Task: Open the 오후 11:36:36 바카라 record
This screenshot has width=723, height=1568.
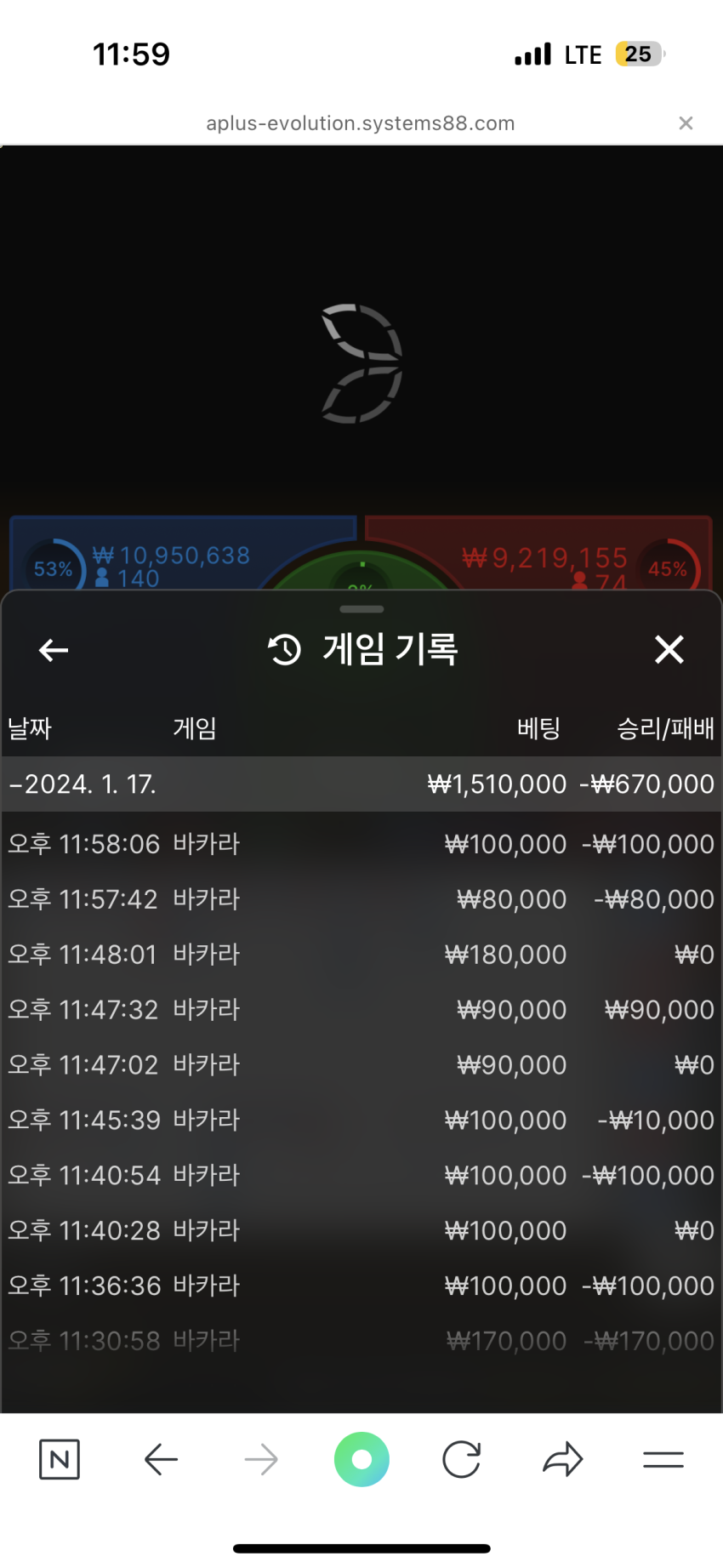Action: pyautogui.click(x=361, y=1286)
